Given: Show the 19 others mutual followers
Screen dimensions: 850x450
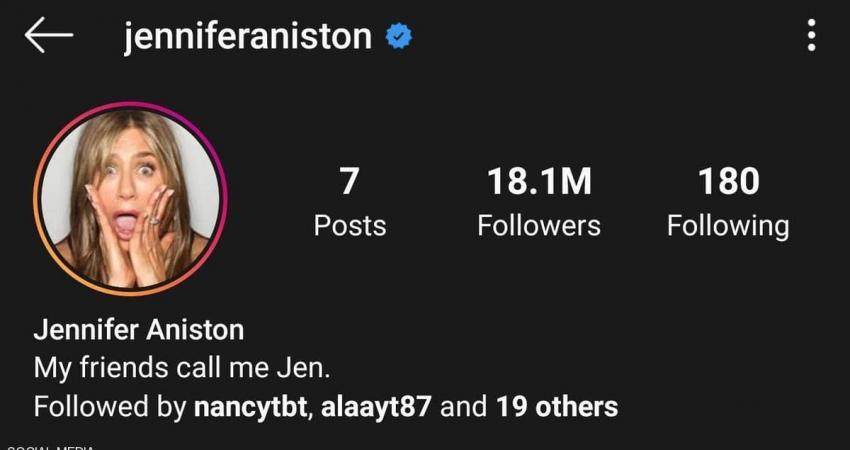Looking at the screenshot, I should (556, 407).
